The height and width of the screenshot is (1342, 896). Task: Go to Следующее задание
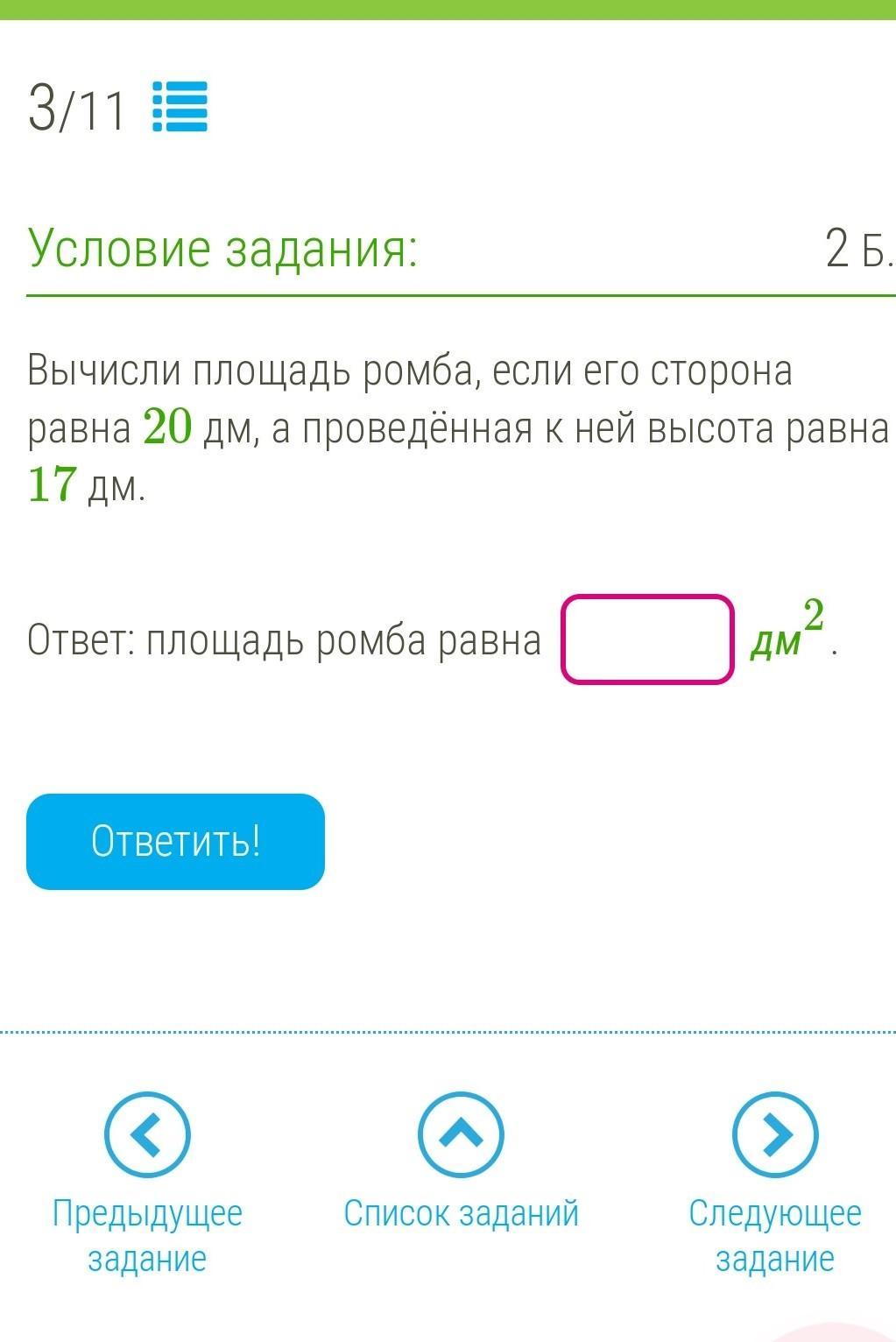(x=775, y=1135)
